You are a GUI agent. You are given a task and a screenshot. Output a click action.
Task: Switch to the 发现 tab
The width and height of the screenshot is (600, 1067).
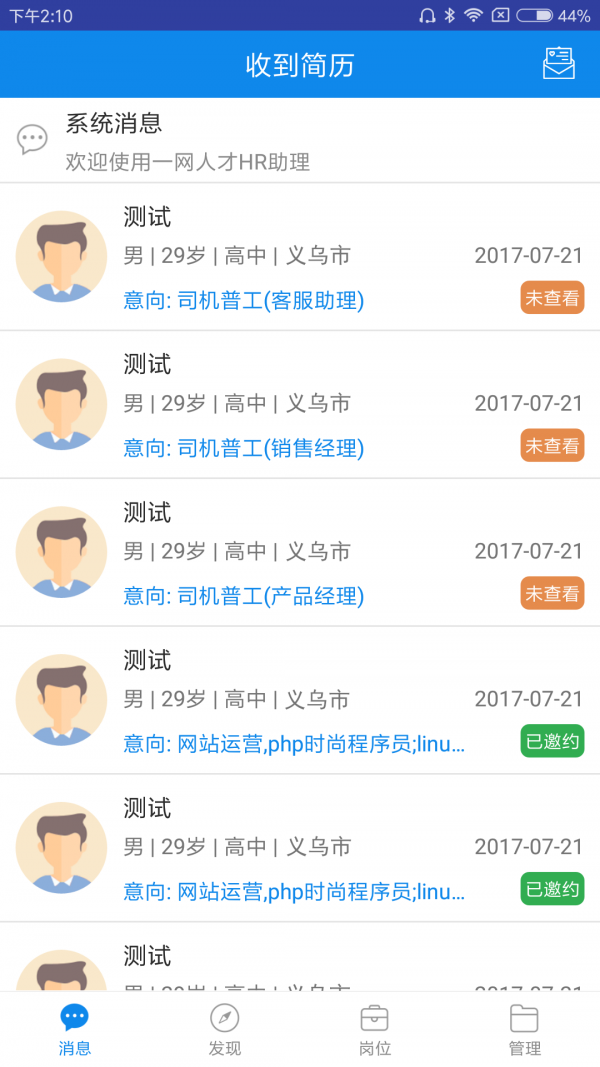tap(225, 1030)
